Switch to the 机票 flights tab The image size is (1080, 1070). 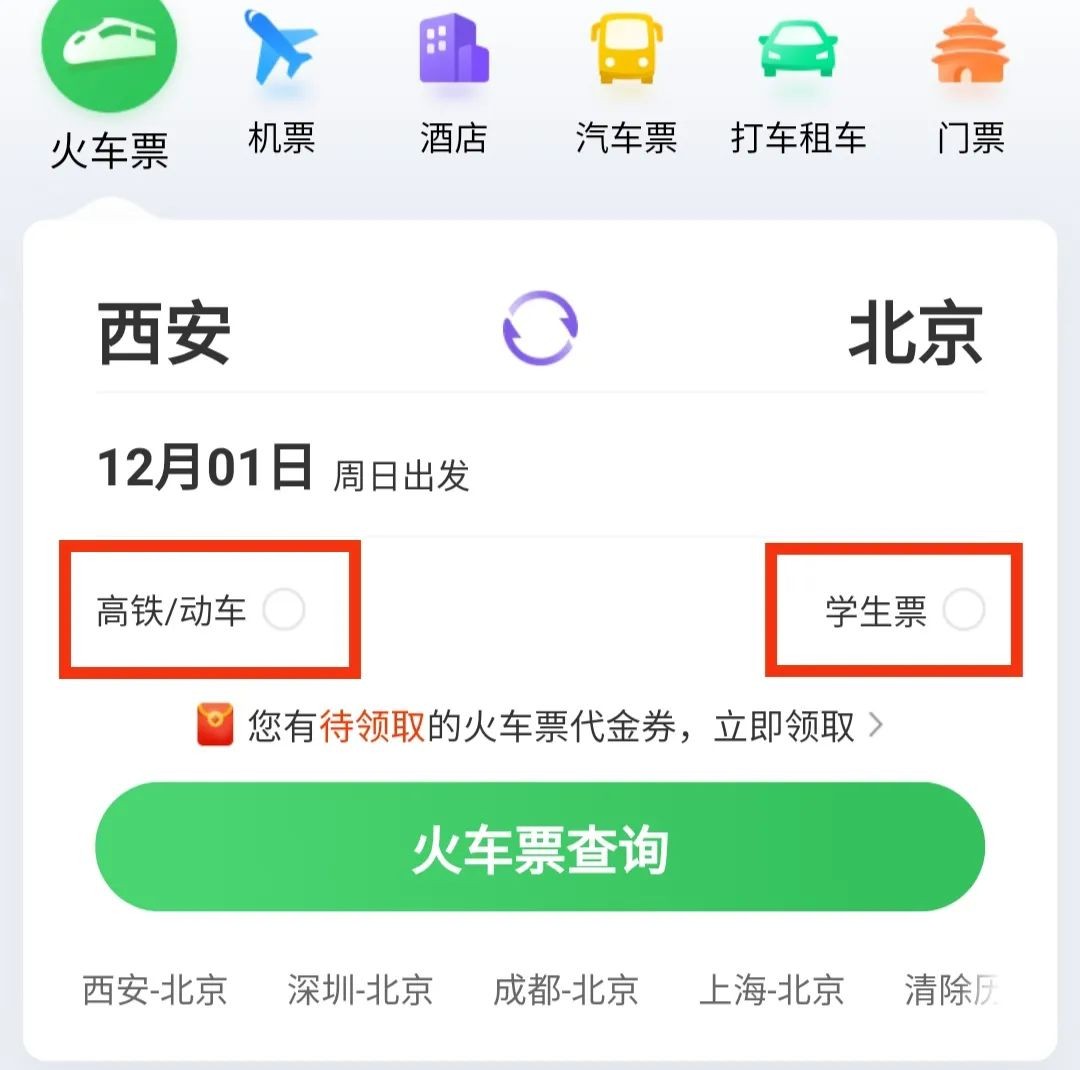[281, 87]
